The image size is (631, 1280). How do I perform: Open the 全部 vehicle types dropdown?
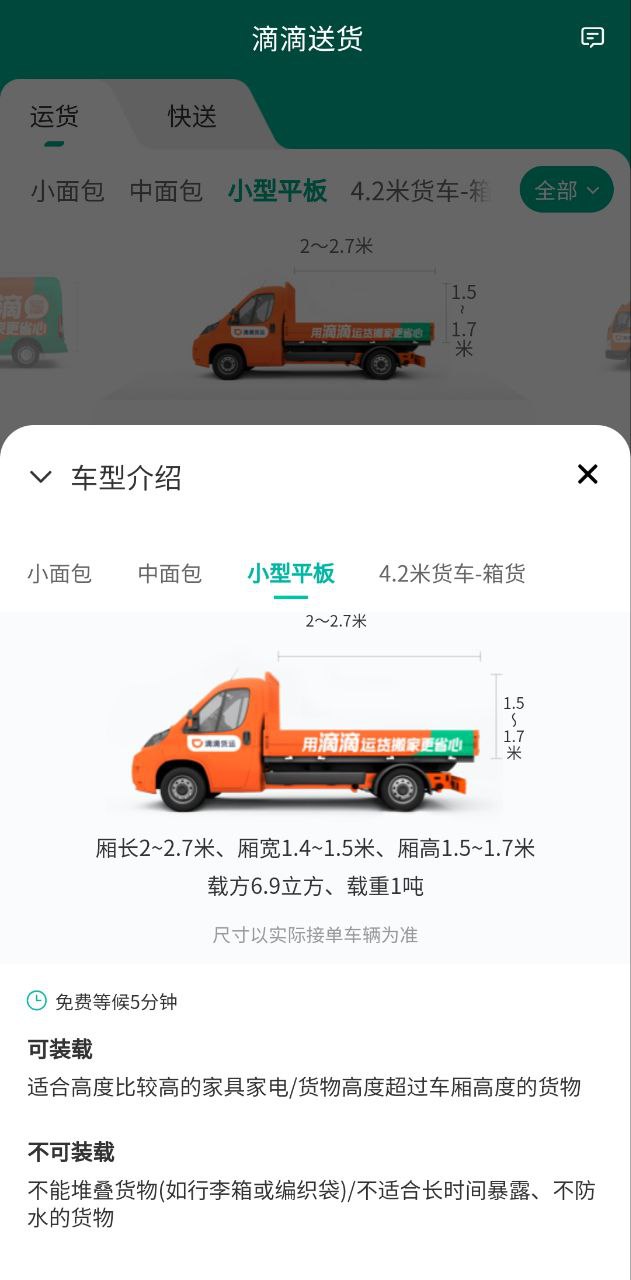pos(566,190)
